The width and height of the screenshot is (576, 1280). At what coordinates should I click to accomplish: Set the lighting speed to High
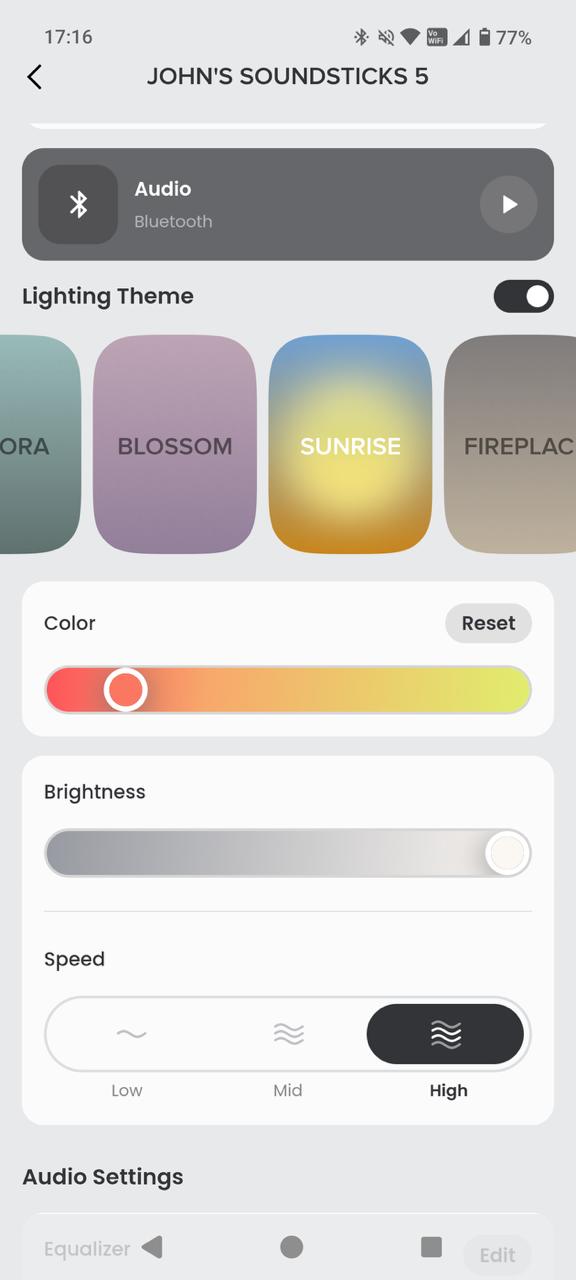(x=445, y=1034)
